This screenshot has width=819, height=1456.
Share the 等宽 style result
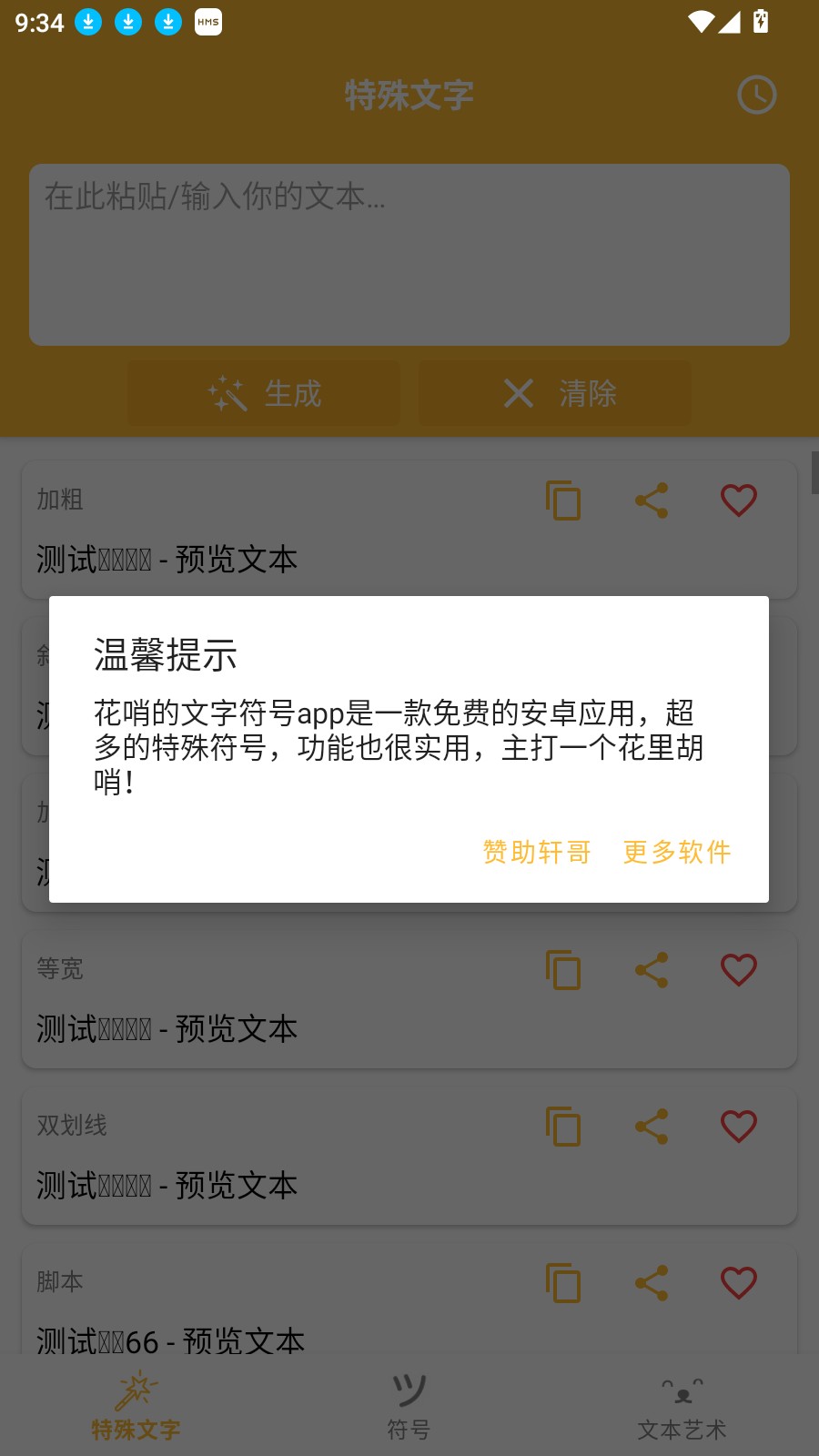651,970
